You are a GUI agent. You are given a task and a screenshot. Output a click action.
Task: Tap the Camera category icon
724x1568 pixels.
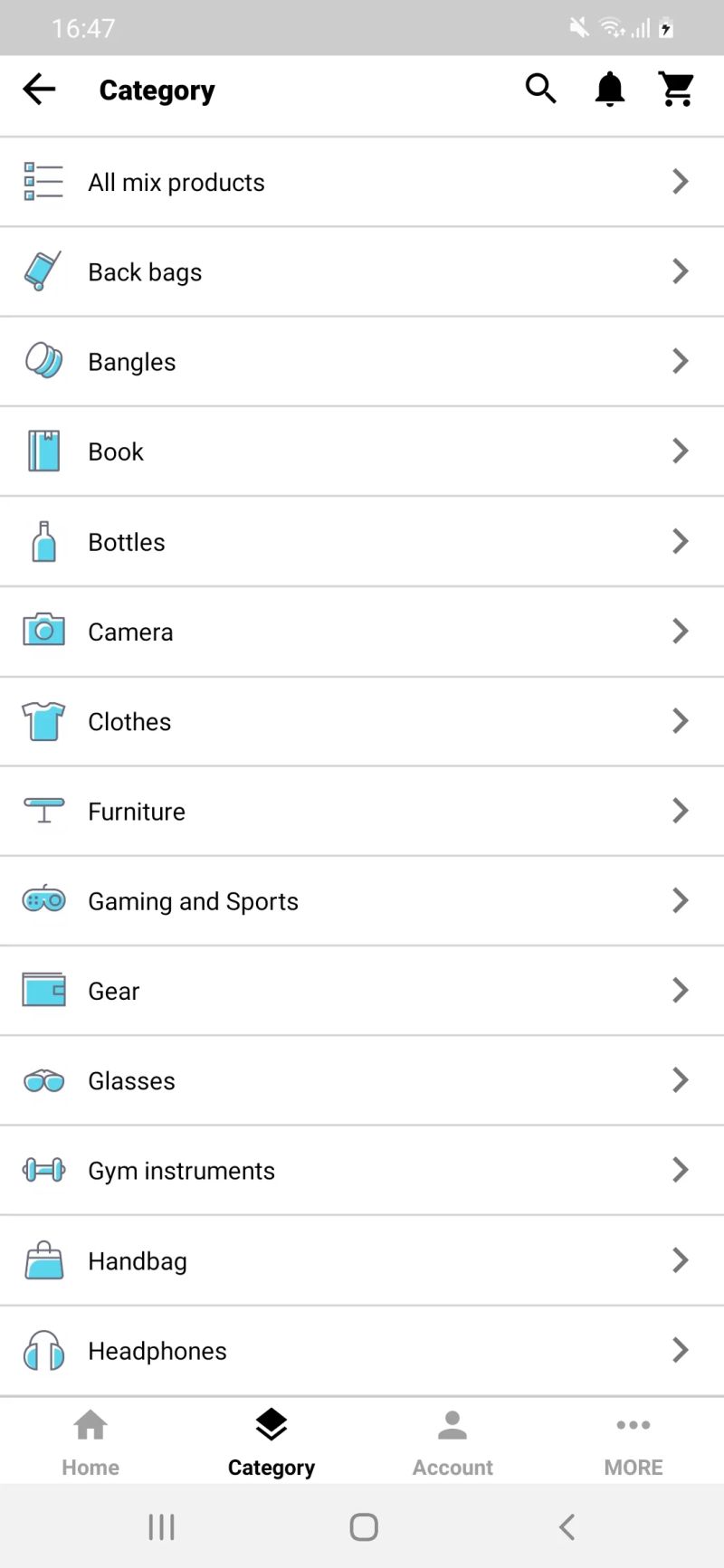pyautogui.click(x=43, y=631)
